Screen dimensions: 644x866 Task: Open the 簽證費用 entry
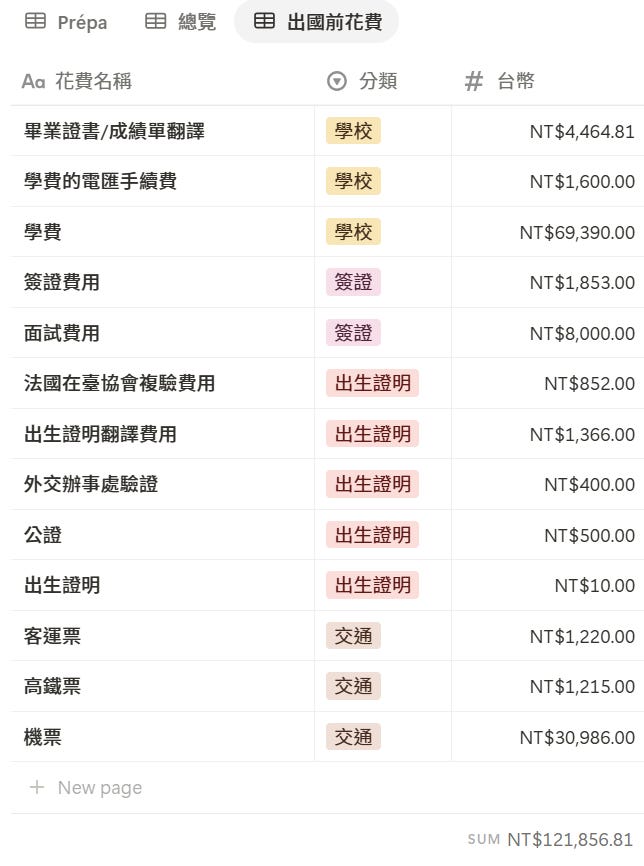pos(62,282)
